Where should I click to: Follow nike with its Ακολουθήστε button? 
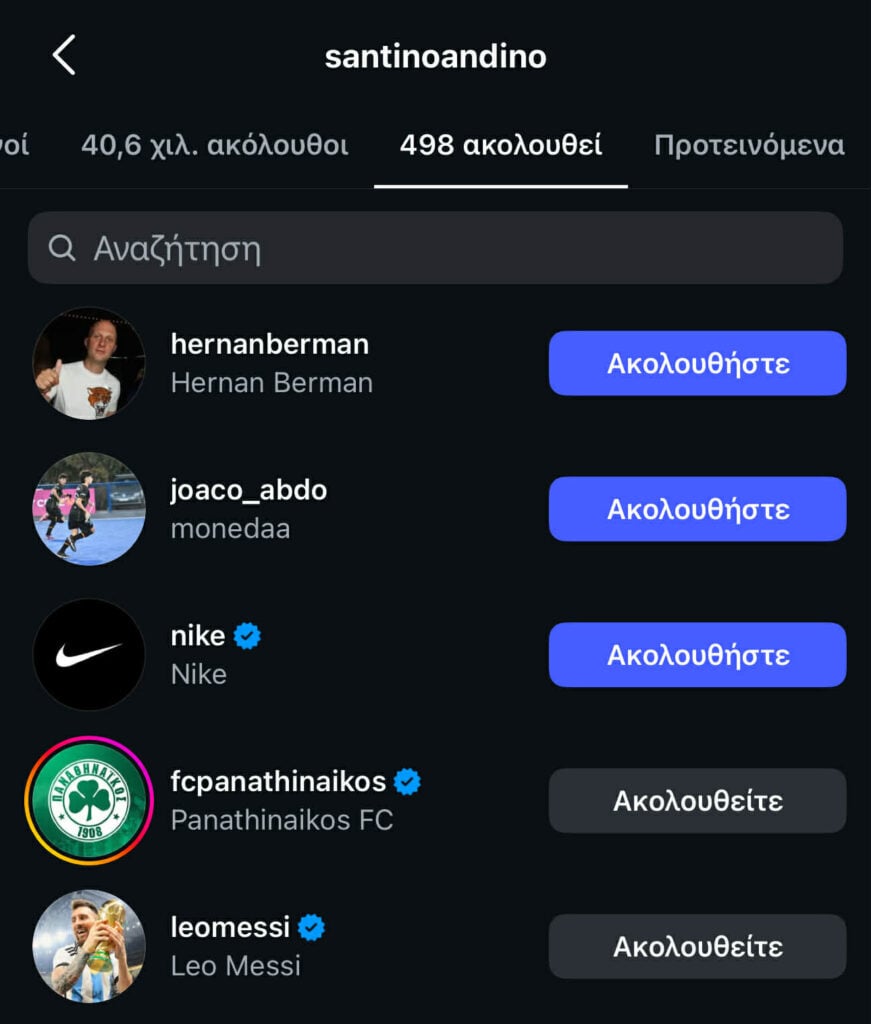coord(697,654)
